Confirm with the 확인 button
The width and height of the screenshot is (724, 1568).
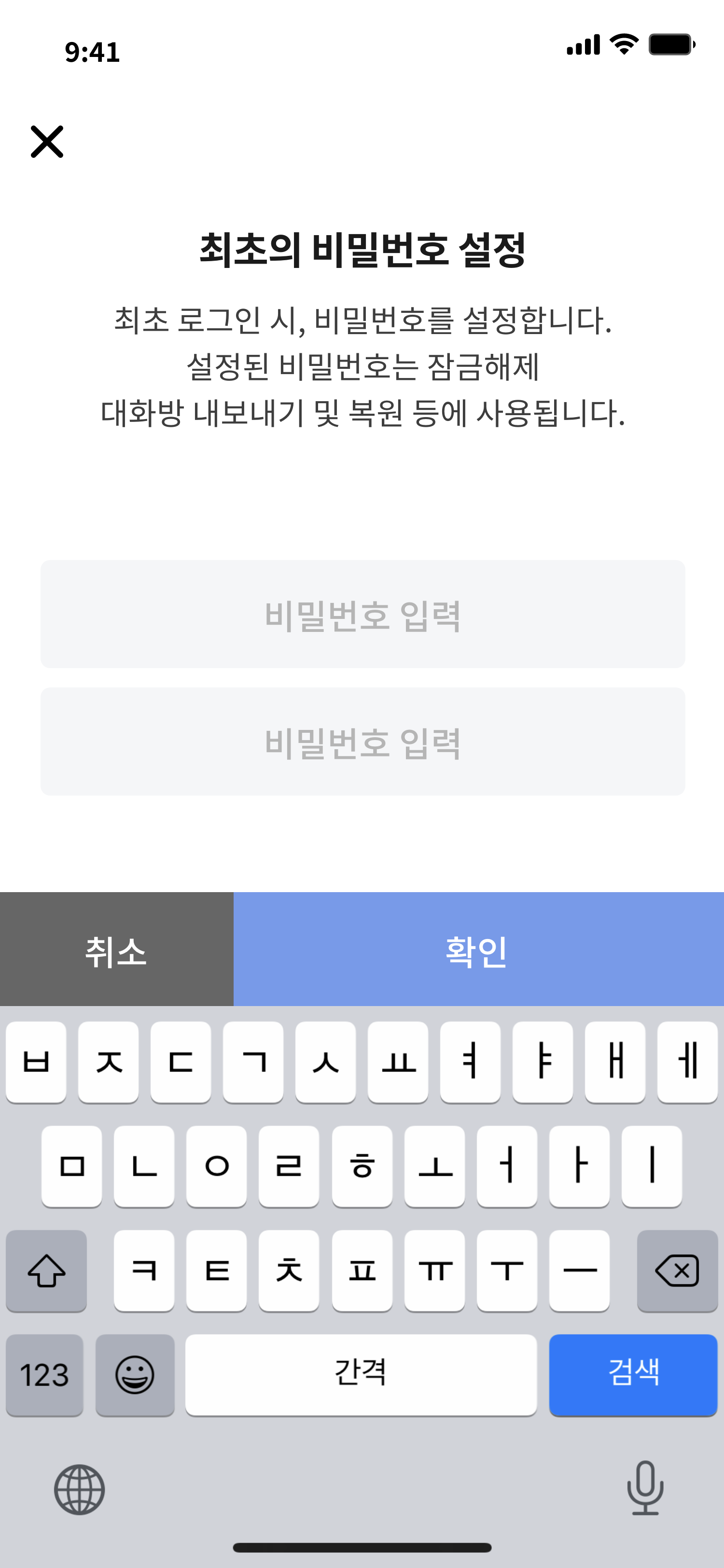478,950
